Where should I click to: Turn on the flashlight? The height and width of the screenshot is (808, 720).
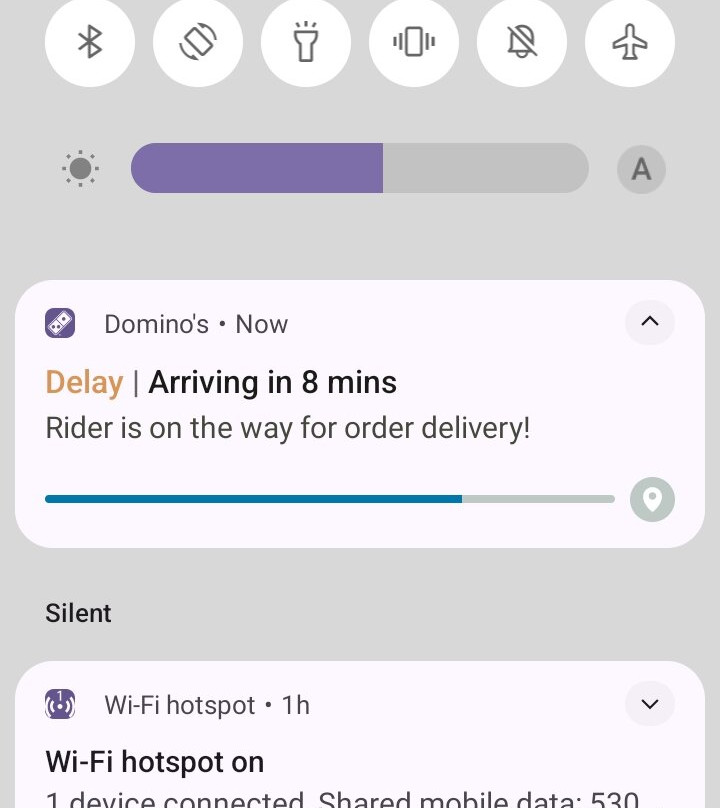click(x=306, y=42)
